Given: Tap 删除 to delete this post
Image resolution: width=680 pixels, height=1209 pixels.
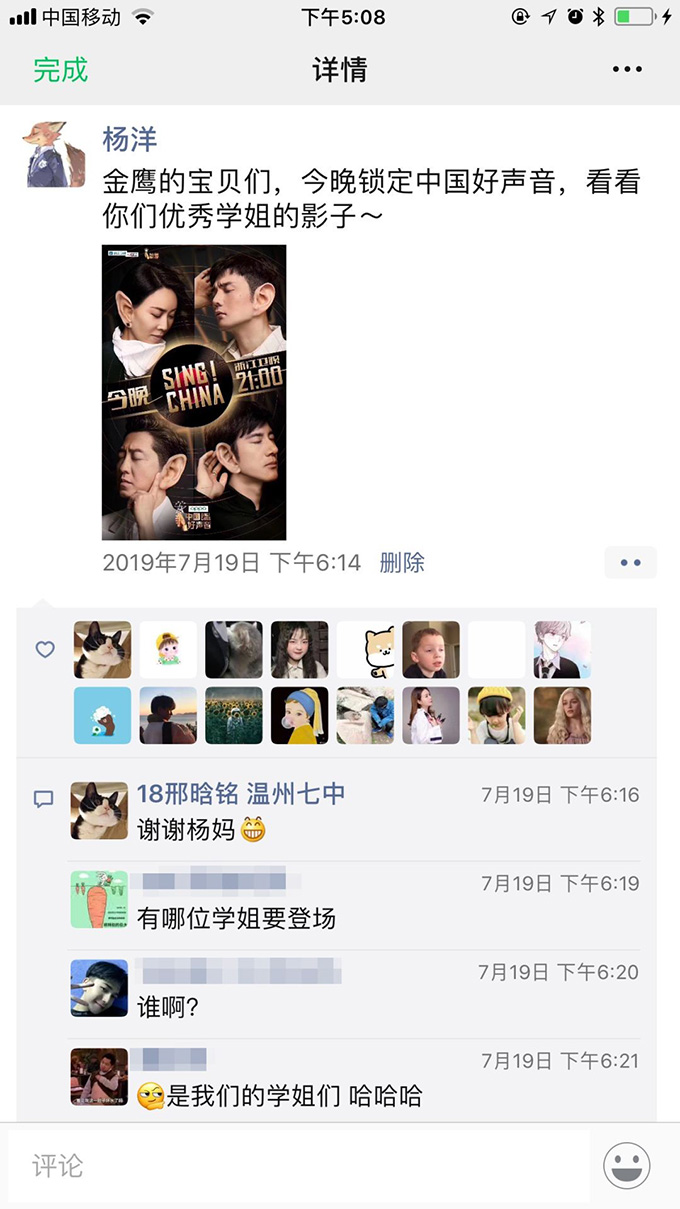Looking at the screenshot, I should (402, 563).
